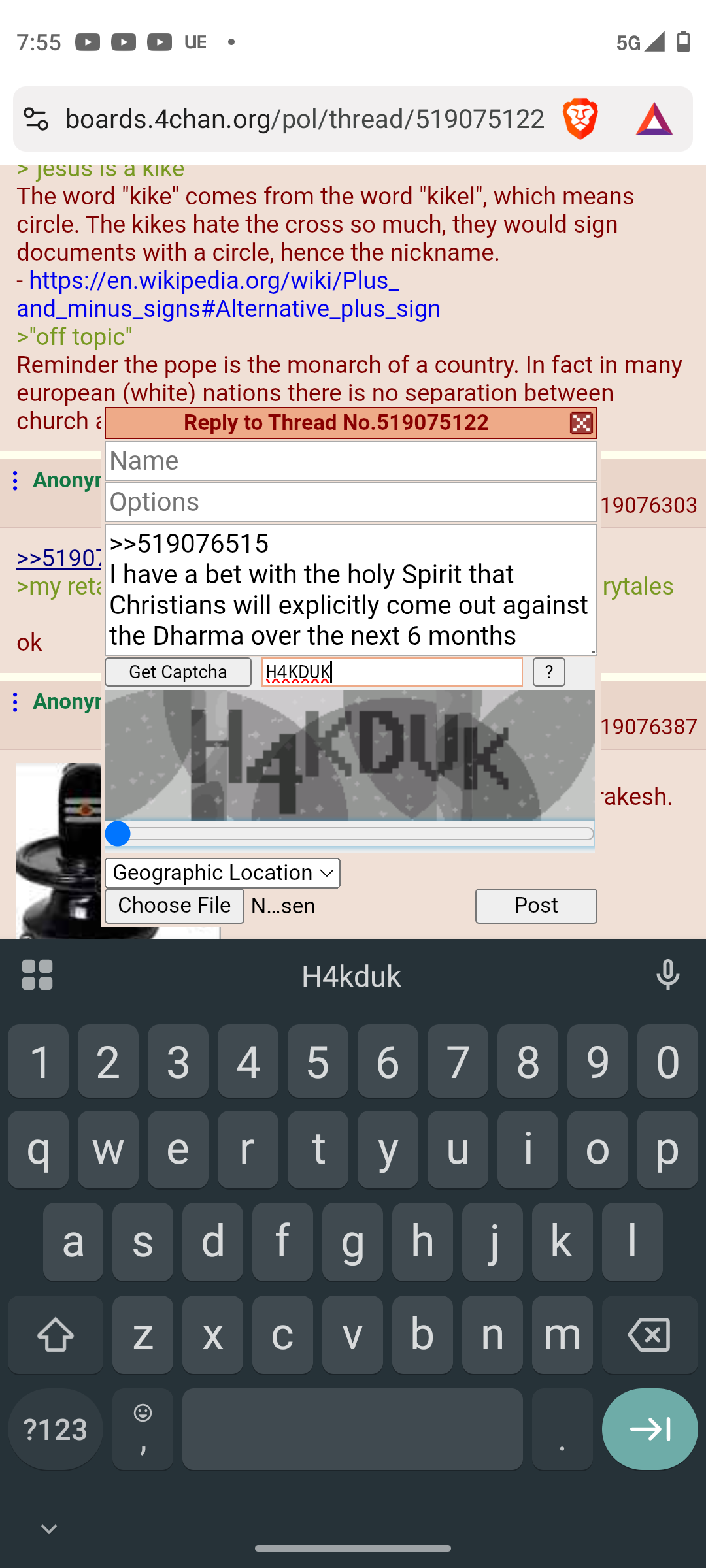Close the Reply to Thread dialog
Viewport: 706px width, 1568px height.
[580, 423]
